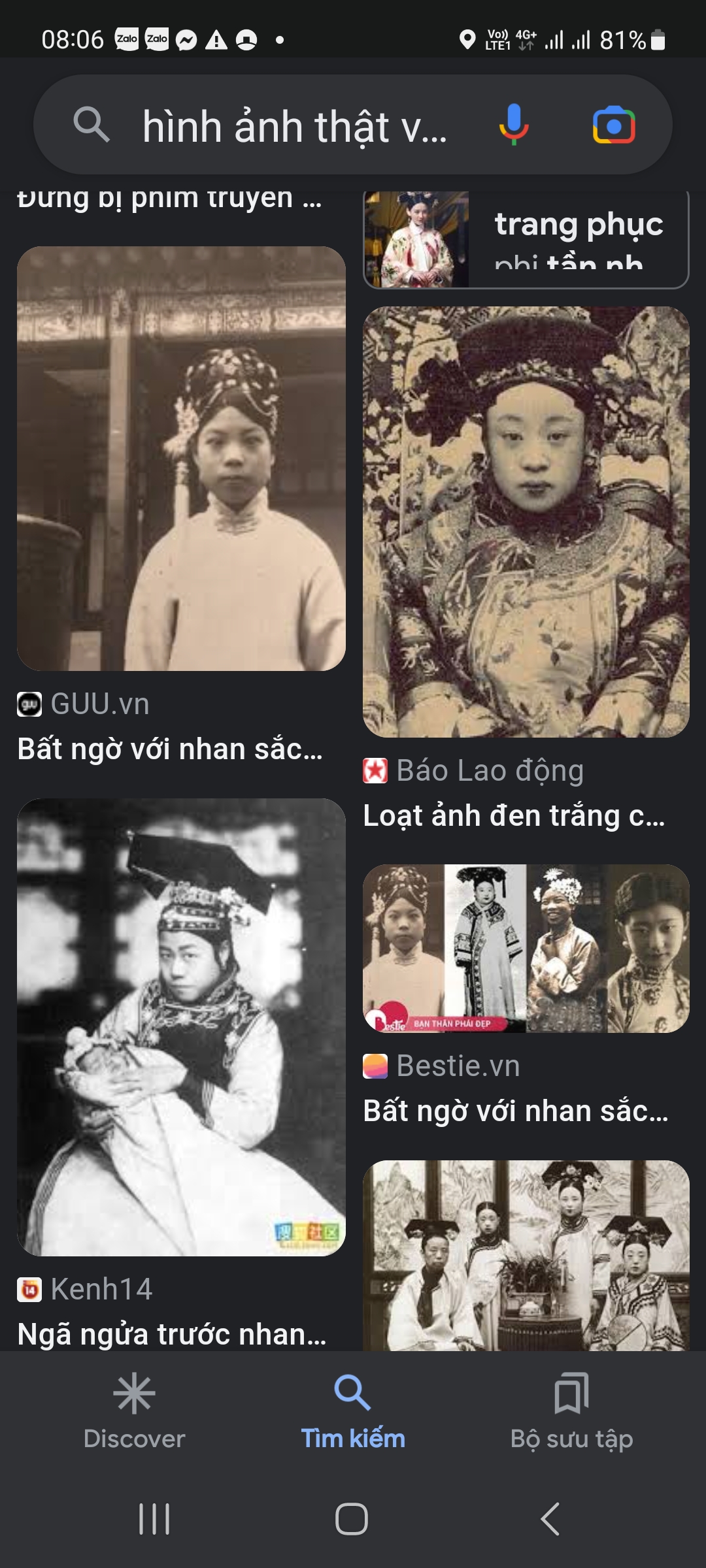Open Google Lens camera search
The height and width of the screenshot is (1568, 706).
tap(613, 125)
